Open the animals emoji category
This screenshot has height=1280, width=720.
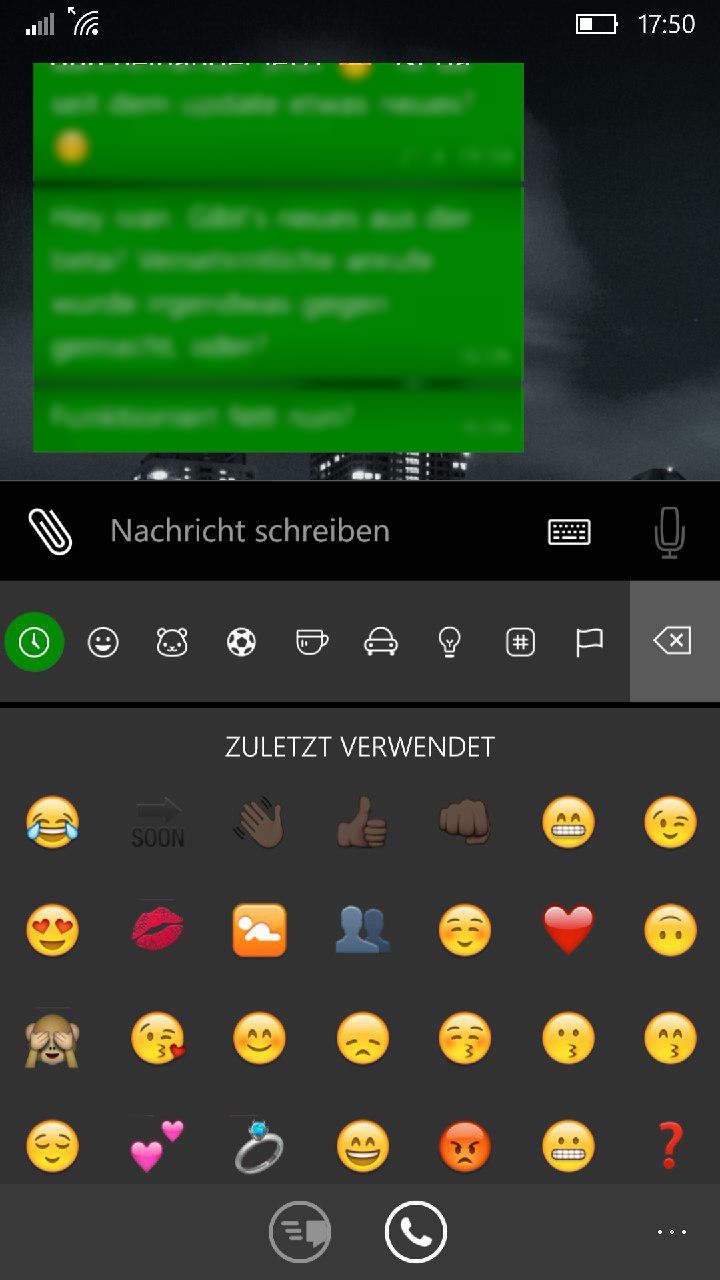(172, 642)
